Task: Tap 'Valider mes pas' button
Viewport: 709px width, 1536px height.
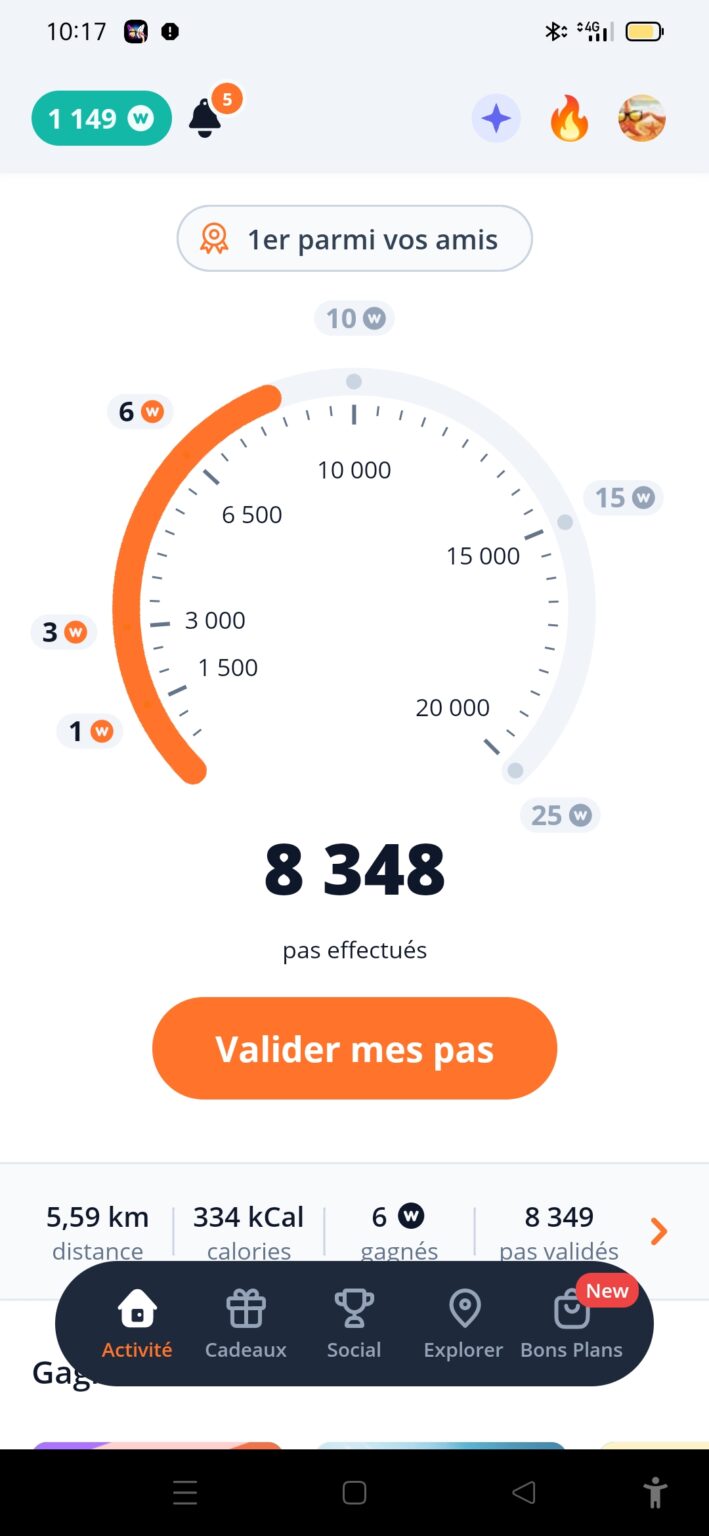Action: [x=354, y=1048]
